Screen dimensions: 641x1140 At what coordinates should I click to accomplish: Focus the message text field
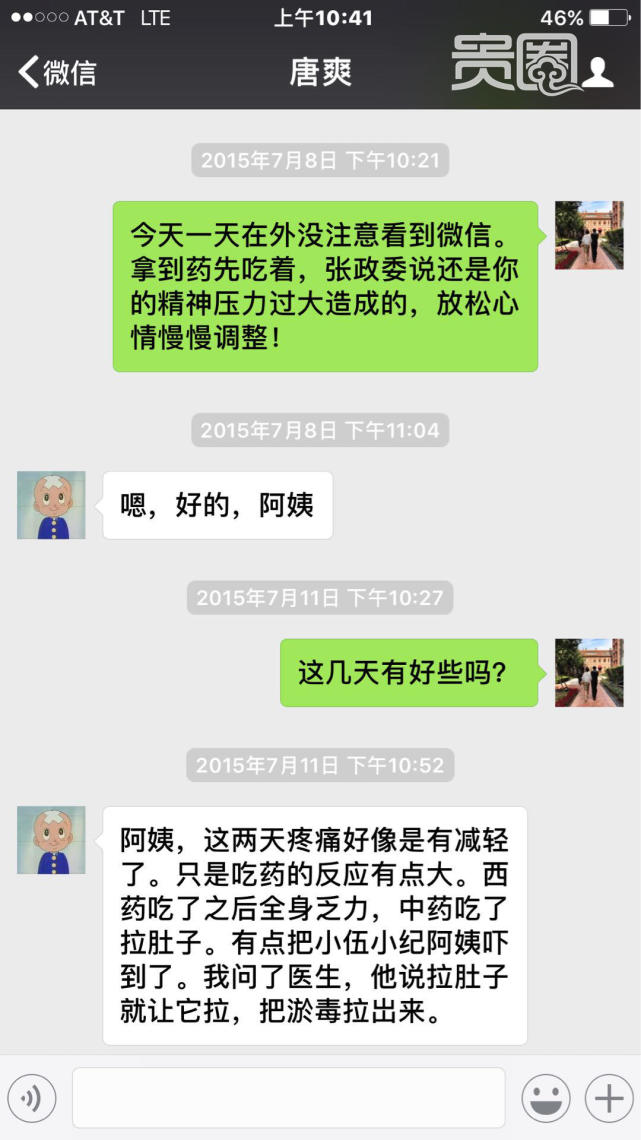click(288, 1098)
